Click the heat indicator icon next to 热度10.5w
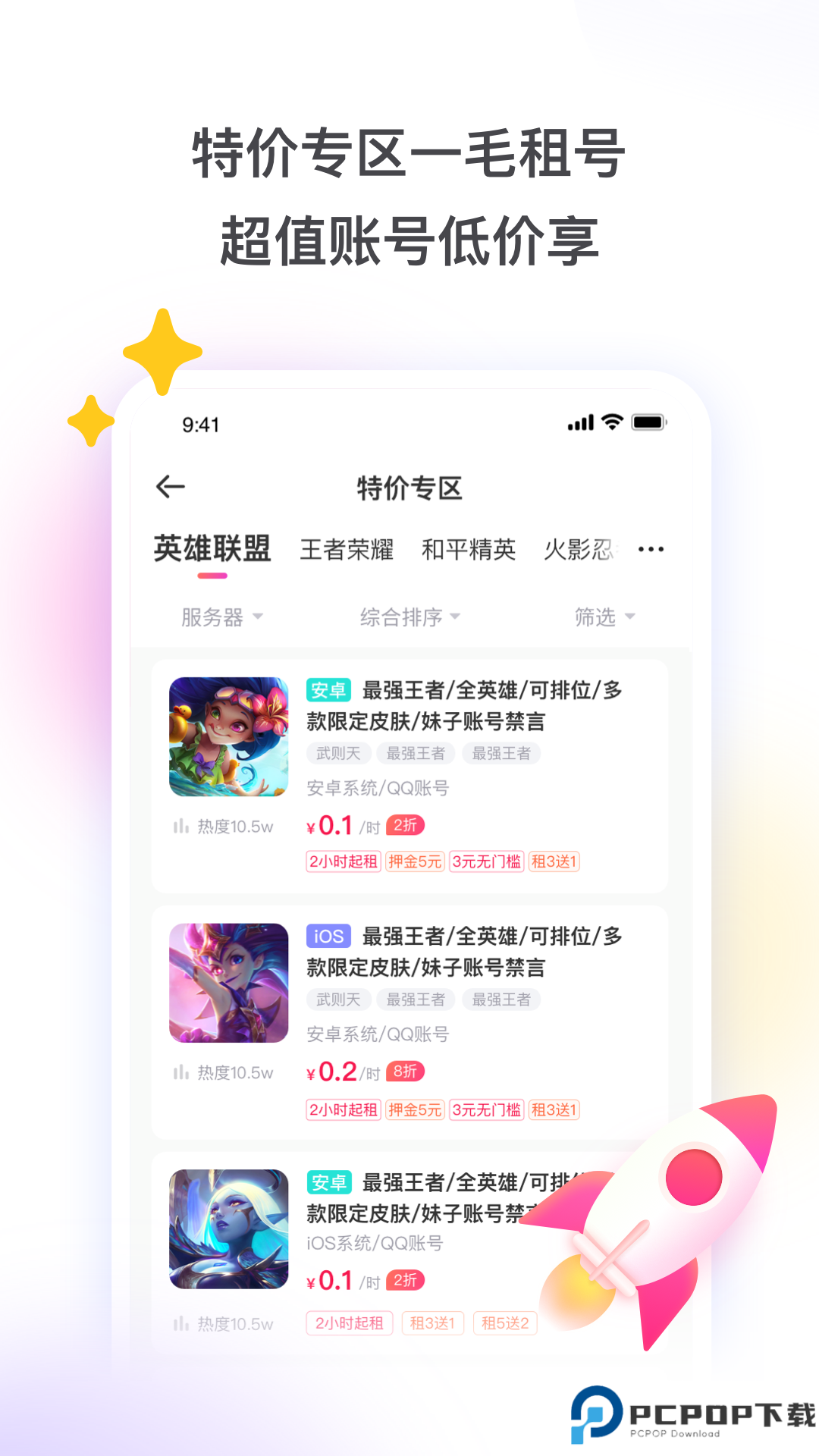 [x=180, y=827]
